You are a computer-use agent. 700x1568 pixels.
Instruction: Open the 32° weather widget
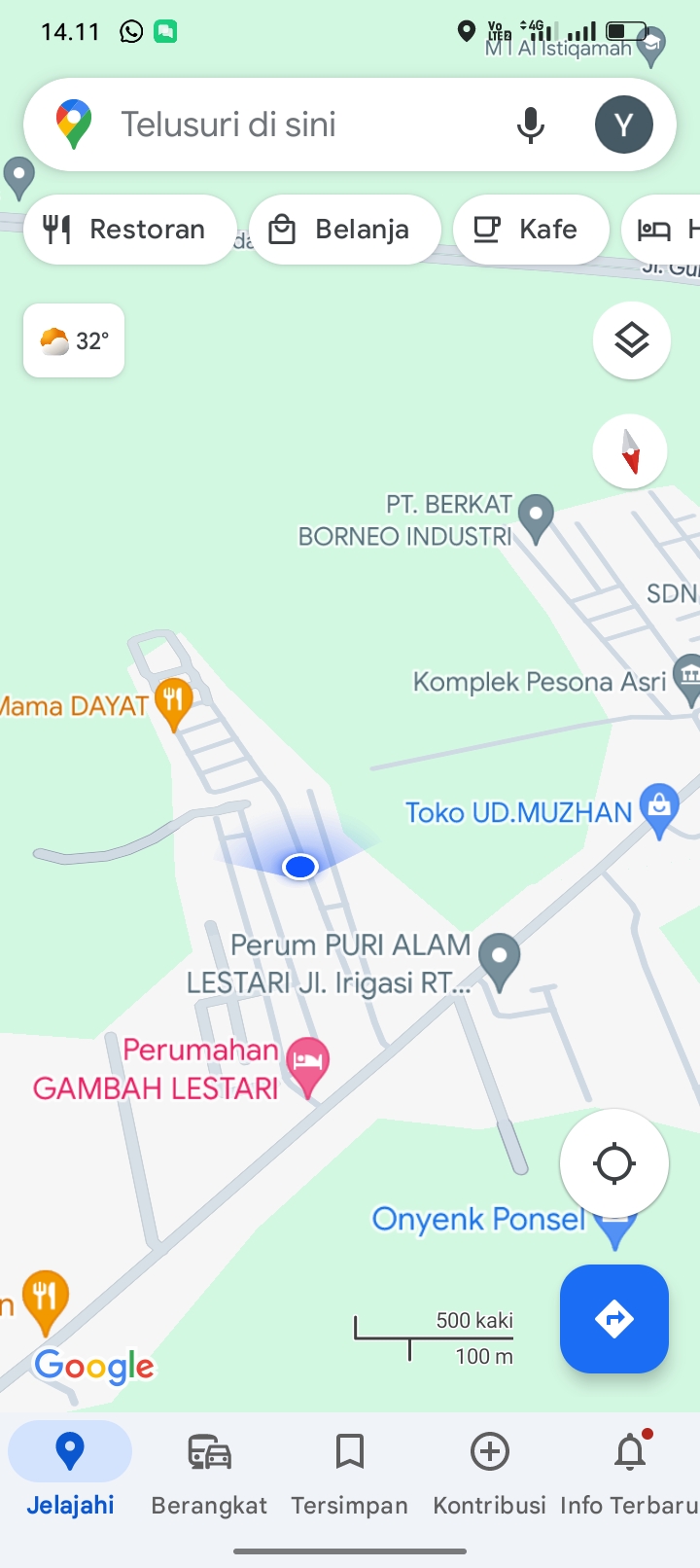[x=74, y=340]
